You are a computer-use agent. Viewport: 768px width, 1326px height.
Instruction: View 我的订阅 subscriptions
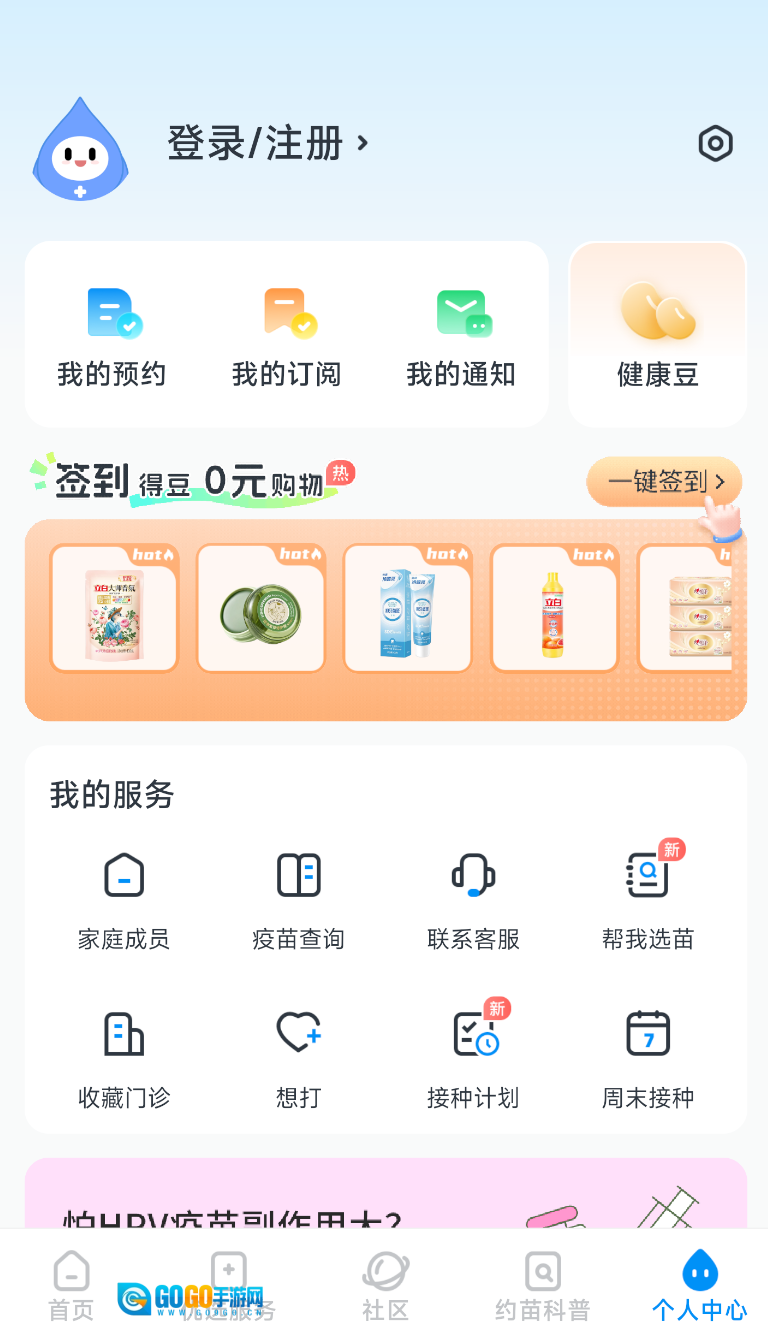(x=287, y=337)
